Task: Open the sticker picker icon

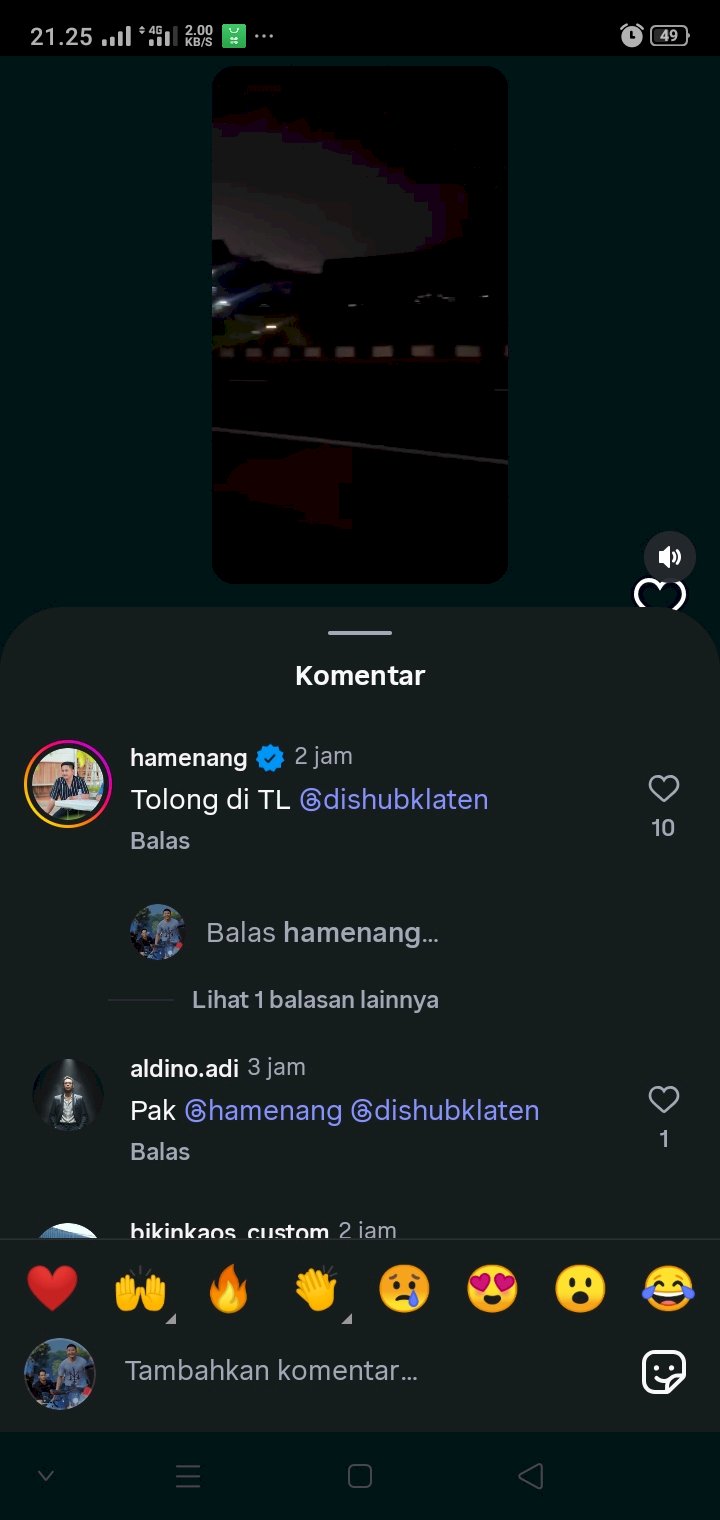Action: point(664,1372)
